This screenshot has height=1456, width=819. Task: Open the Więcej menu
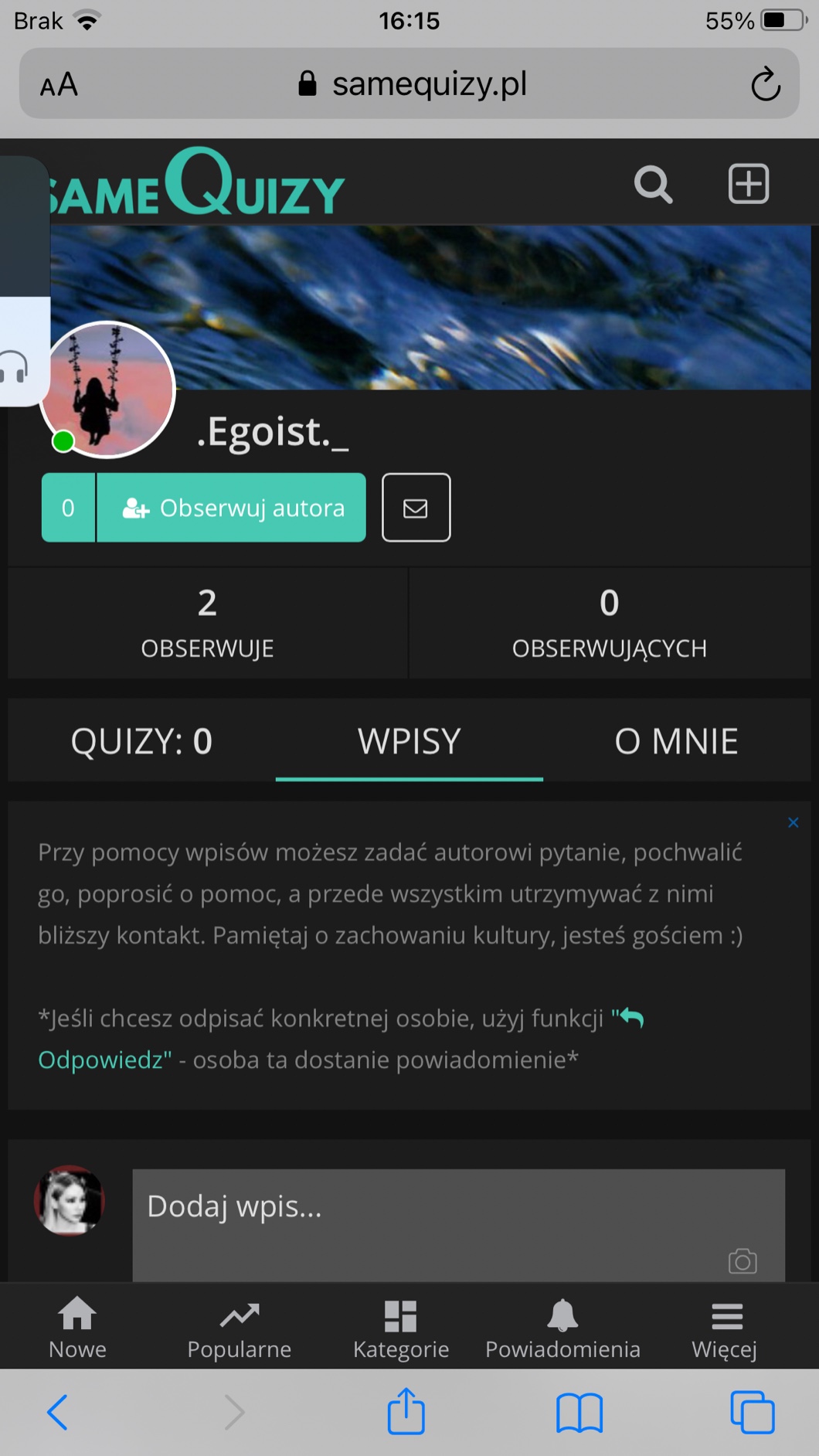(725, 1328)
